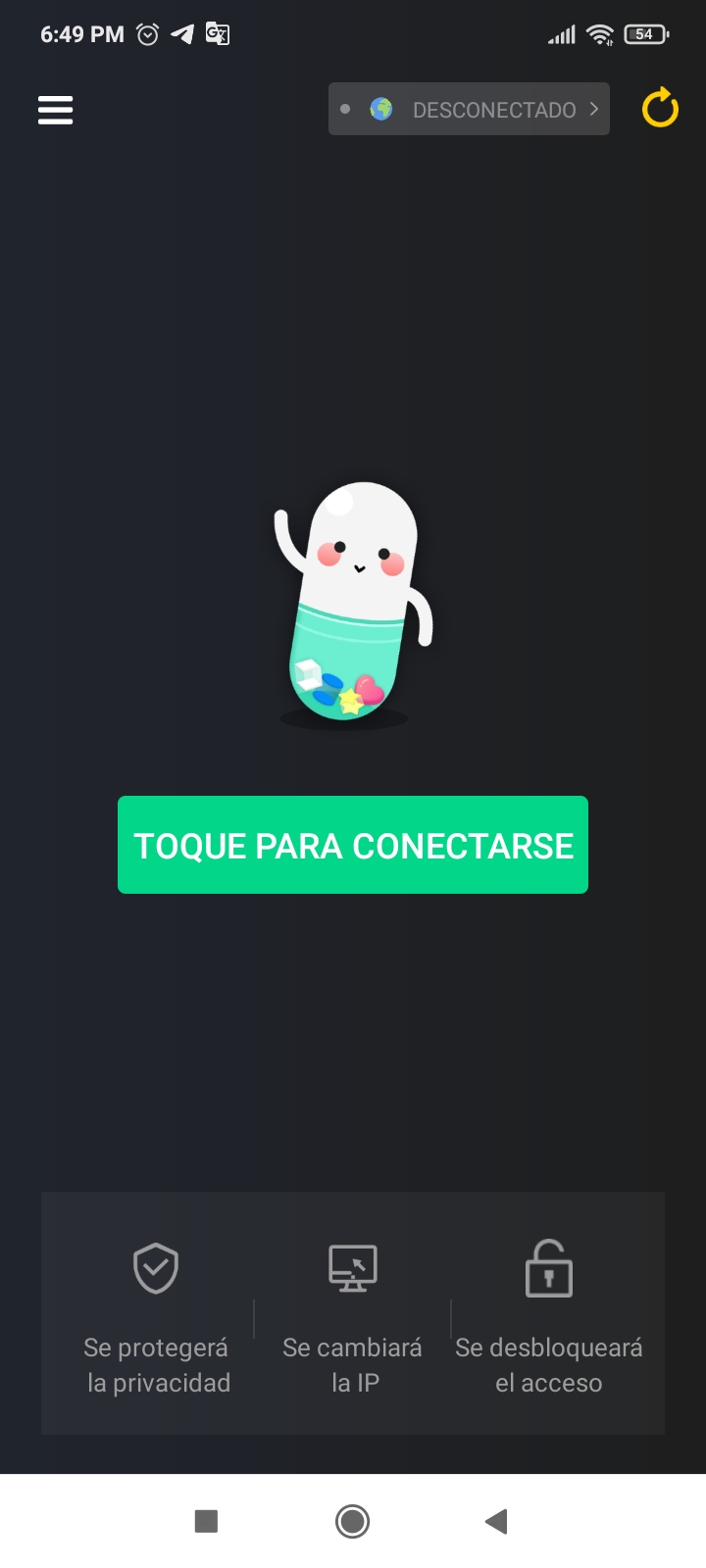Screen dimensions: 706x1568
Task: Tap TOQUE PARA CONECTARSE button
Action: coord(353,845)
